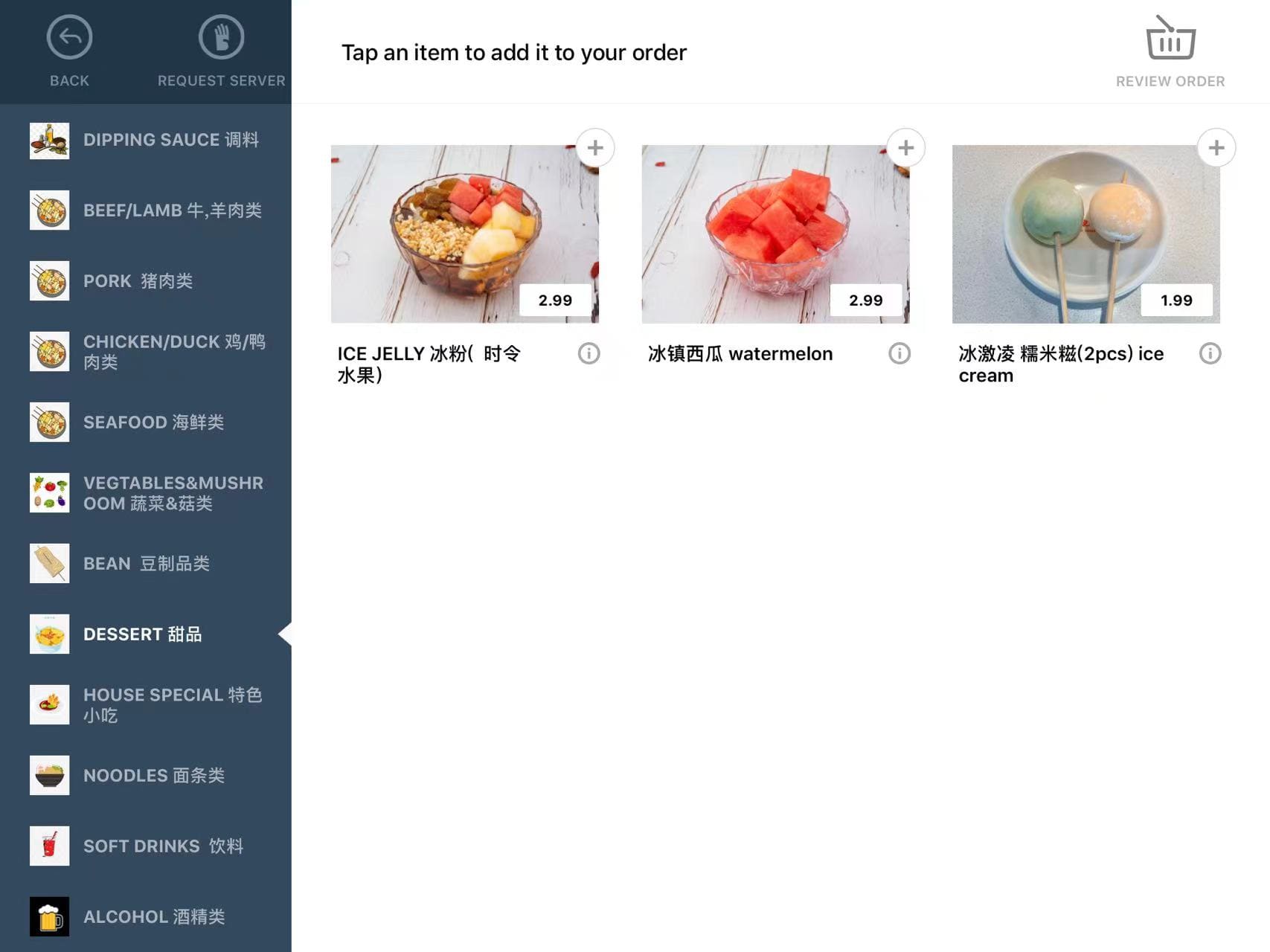
Task: Add Ice Jelly with the plus icon
Action: tap(595, 148)
